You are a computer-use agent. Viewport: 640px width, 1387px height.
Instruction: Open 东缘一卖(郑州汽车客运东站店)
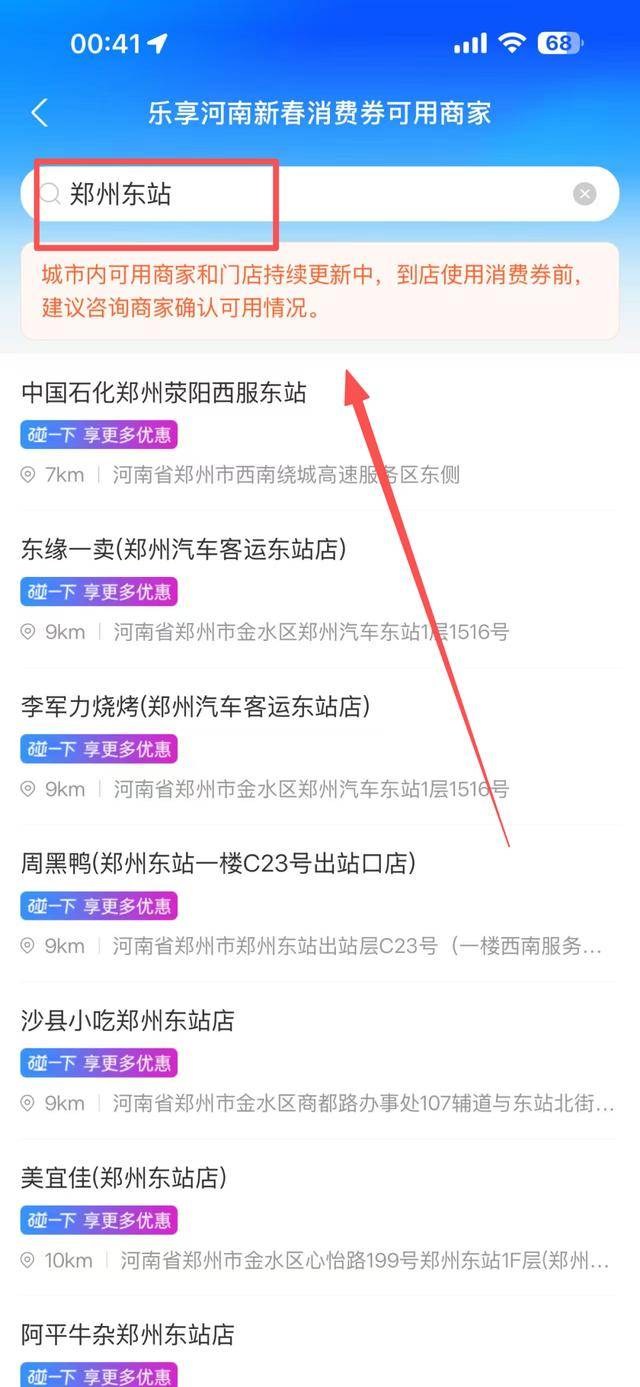pyautogui.click(x=183, y=549)
